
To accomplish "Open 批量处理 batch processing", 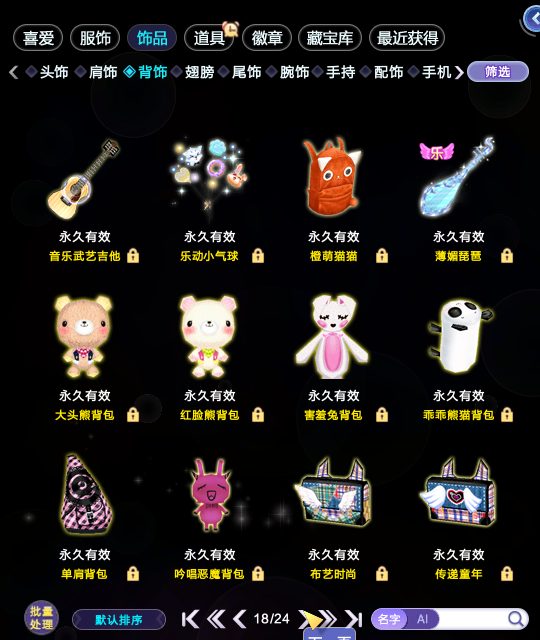I will pyautogui.click(x=41, y=618).
